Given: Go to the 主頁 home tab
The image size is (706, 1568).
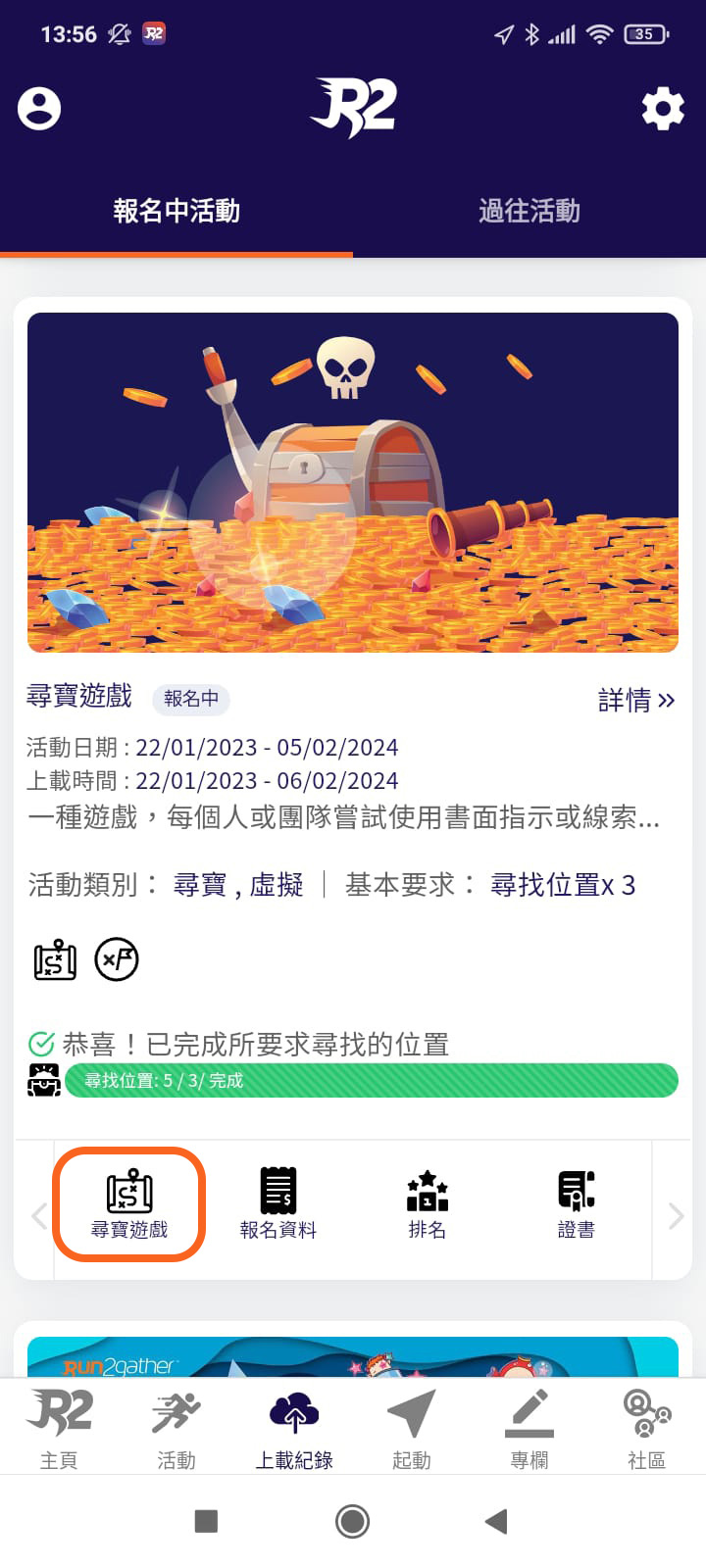Looking at the screenshot, I should (x=59, y=1429).
